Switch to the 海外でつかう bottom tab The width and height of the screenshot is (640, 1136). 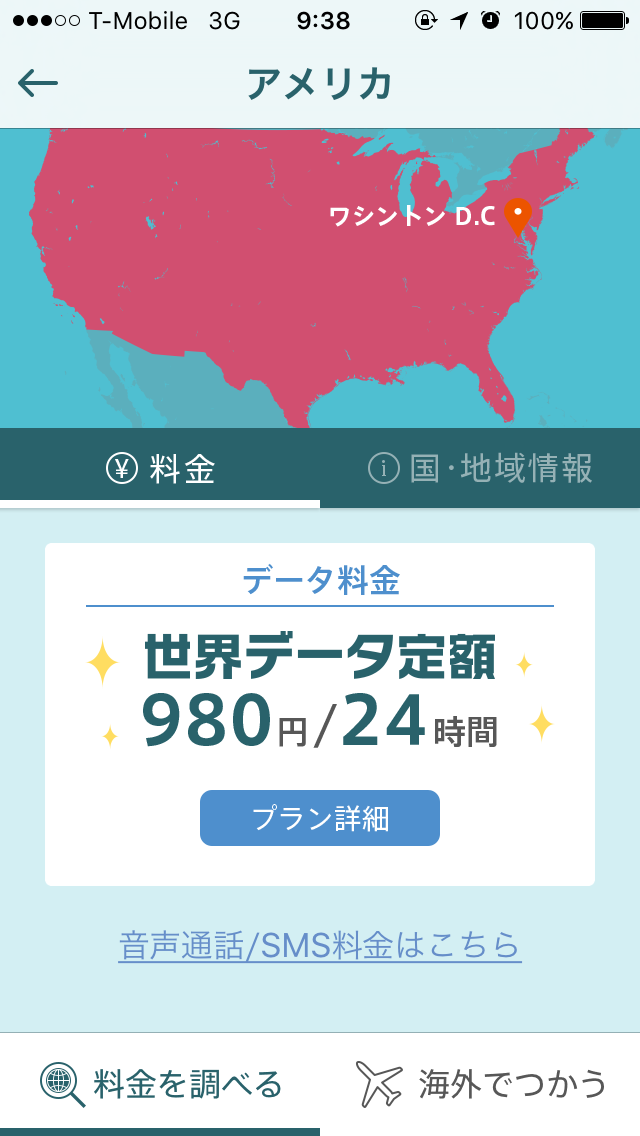click(x=480, y=1084)
